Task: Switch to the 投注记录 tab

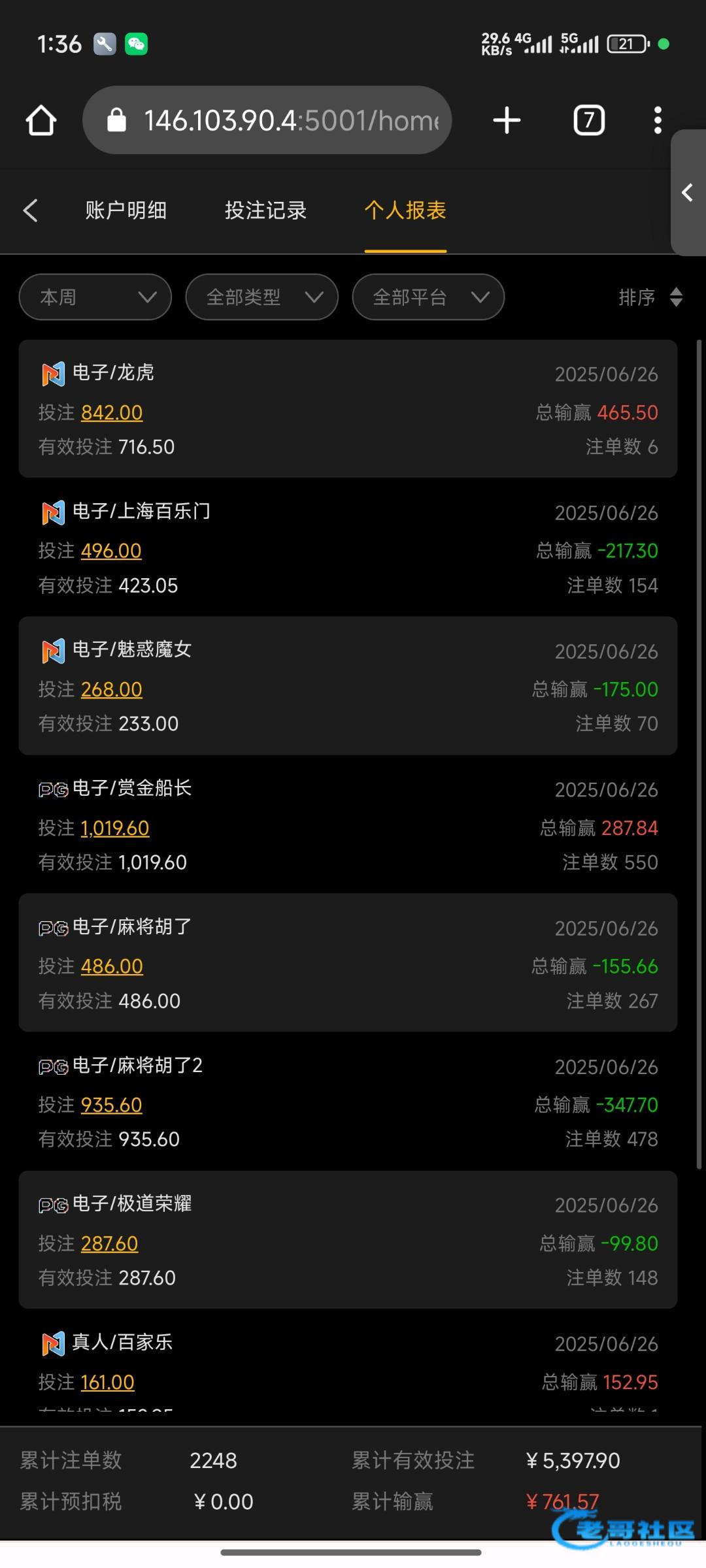Action: pyautogui.click(x=265, y=210)
